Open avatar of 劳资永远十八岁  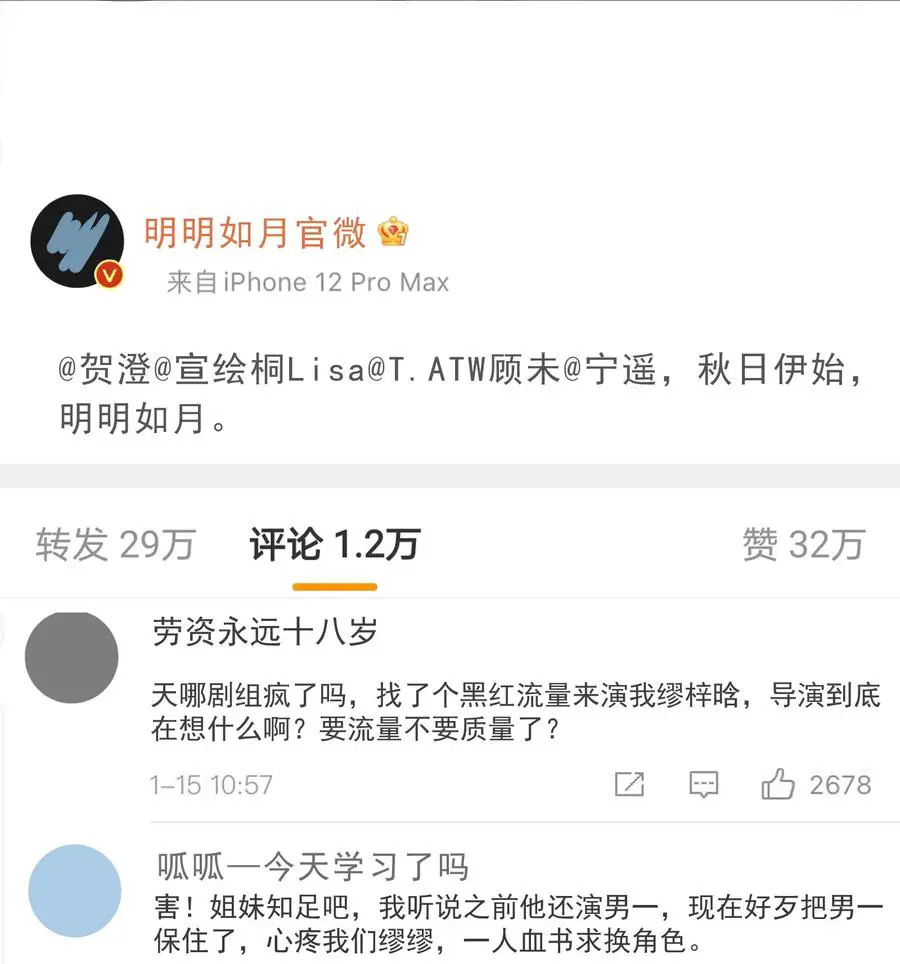pyautogui.click(x=71, y=657)
